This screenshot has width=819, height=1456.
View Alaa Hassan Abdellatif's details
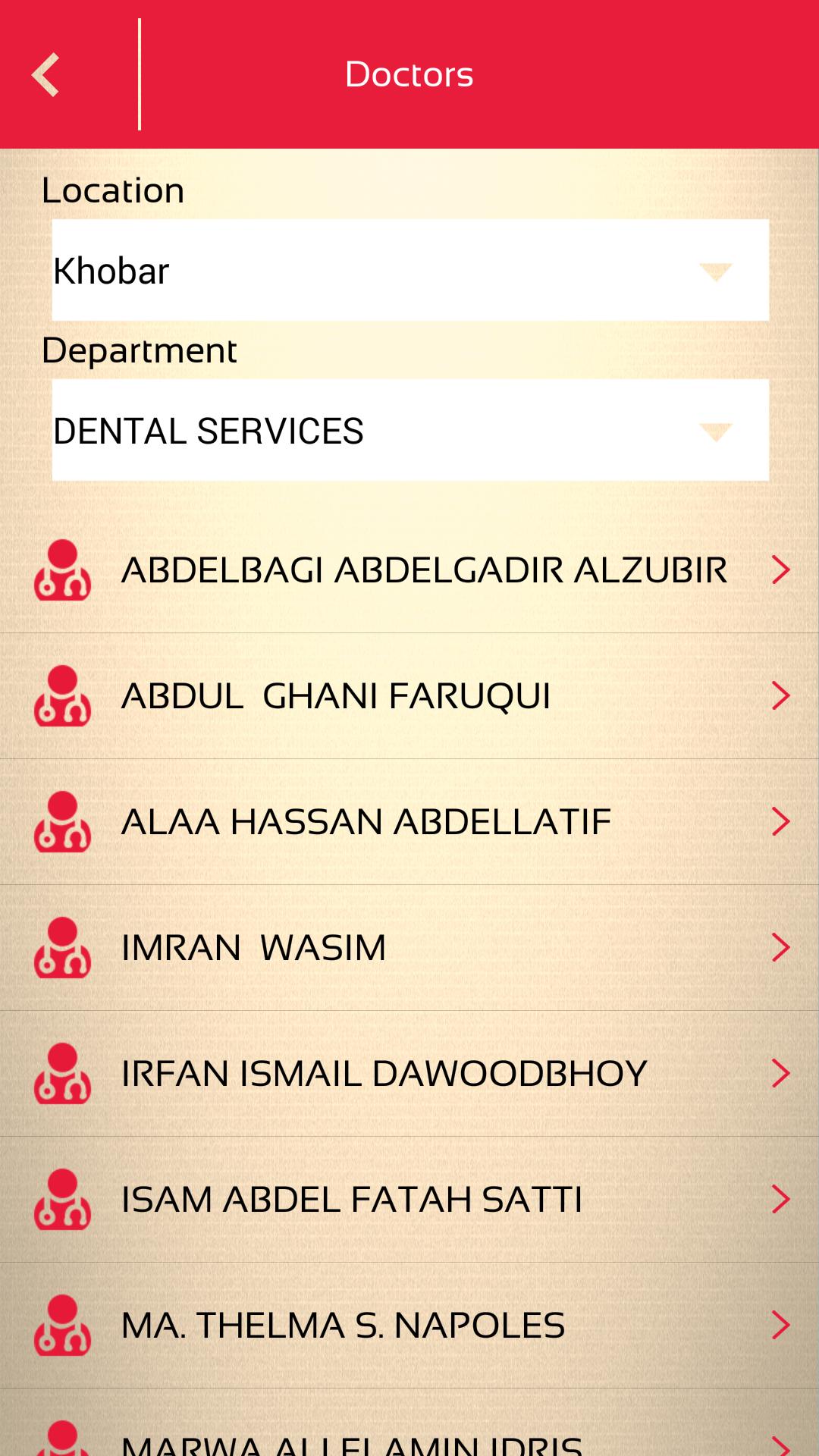pyautogui.click(x=409, y=822)
